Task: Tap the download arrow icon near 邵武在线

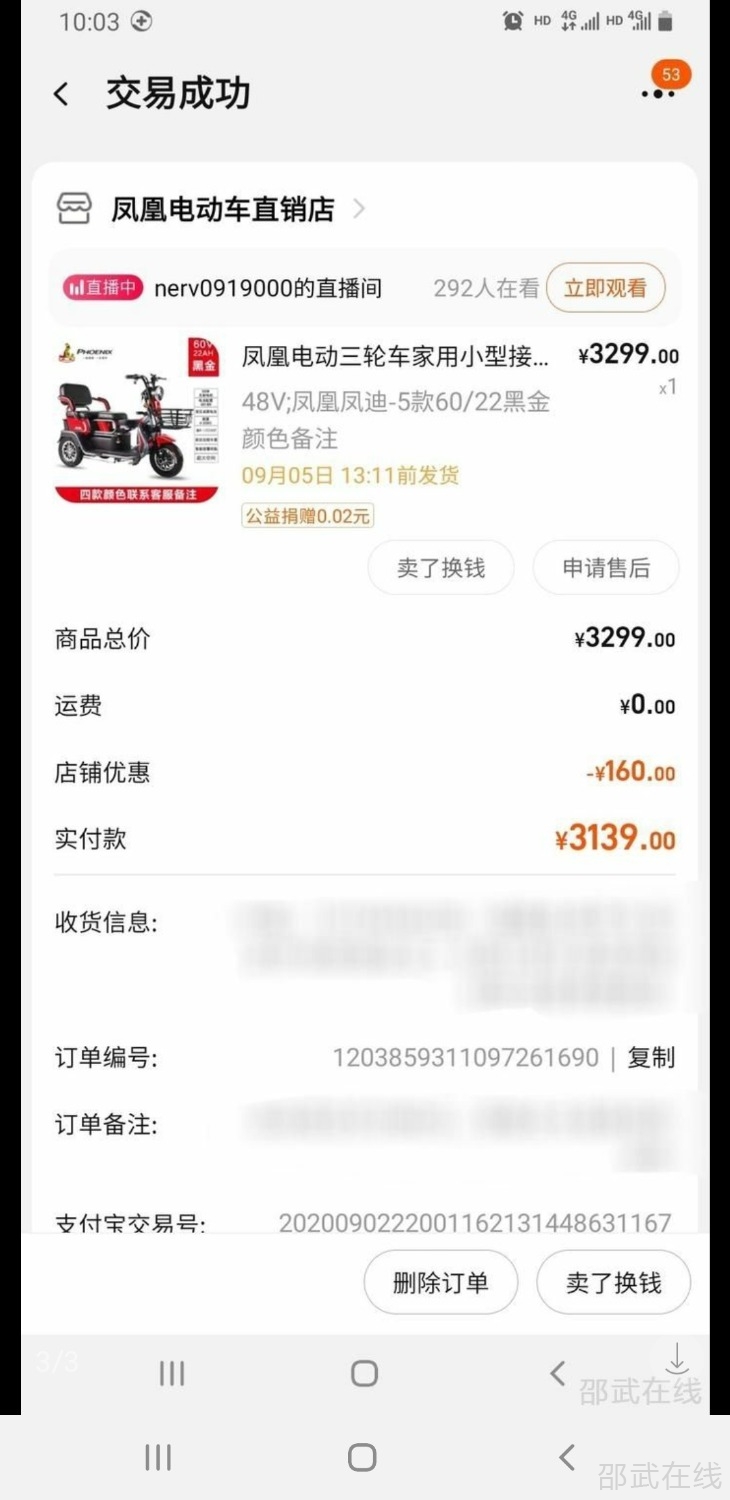Action: (677, 1358)
